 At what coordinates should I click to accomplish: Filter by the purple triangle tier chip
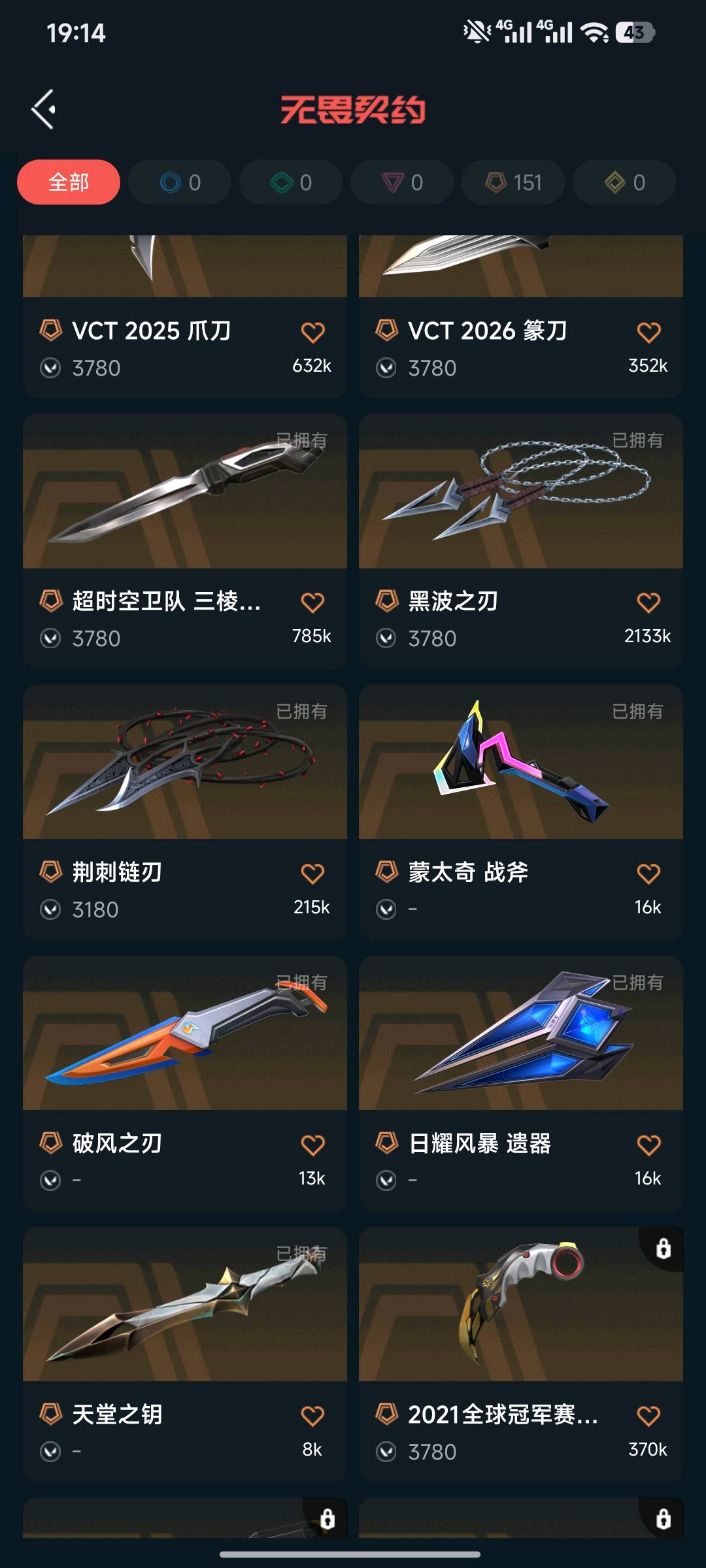[402, 182]
